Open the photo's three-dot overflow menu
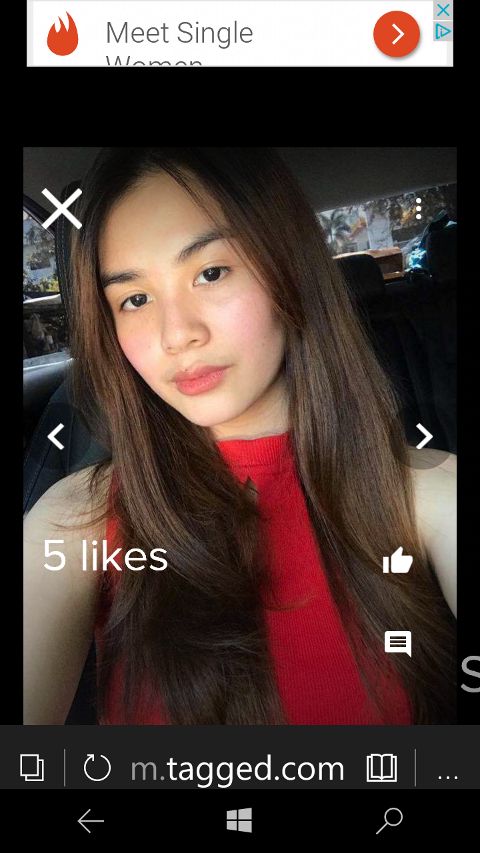This screenshot has height=853, width=480. (418, 209)
